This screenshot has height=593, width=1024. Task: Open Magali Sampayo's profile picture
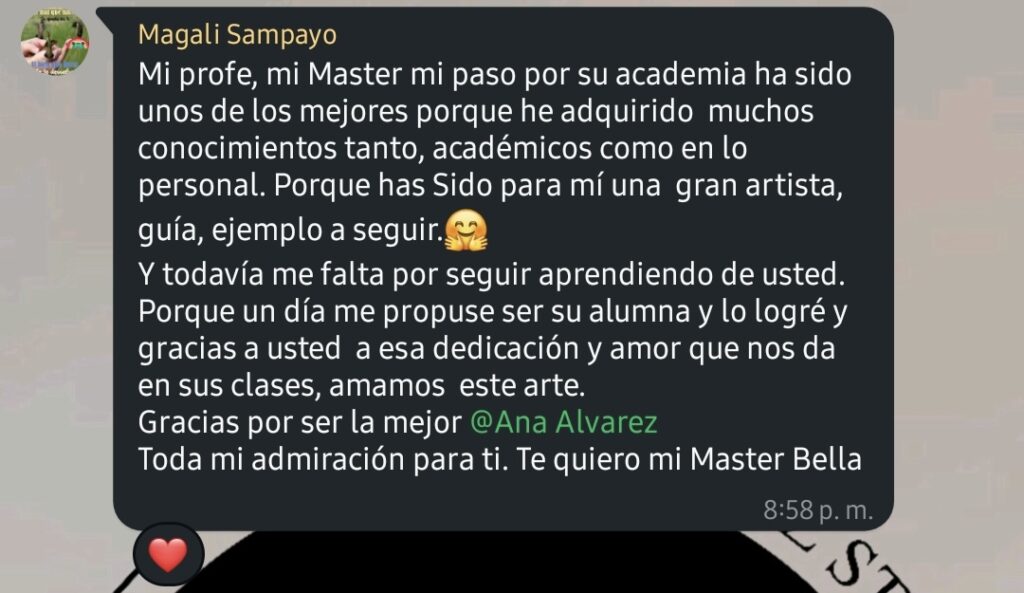tap(55, 44)
